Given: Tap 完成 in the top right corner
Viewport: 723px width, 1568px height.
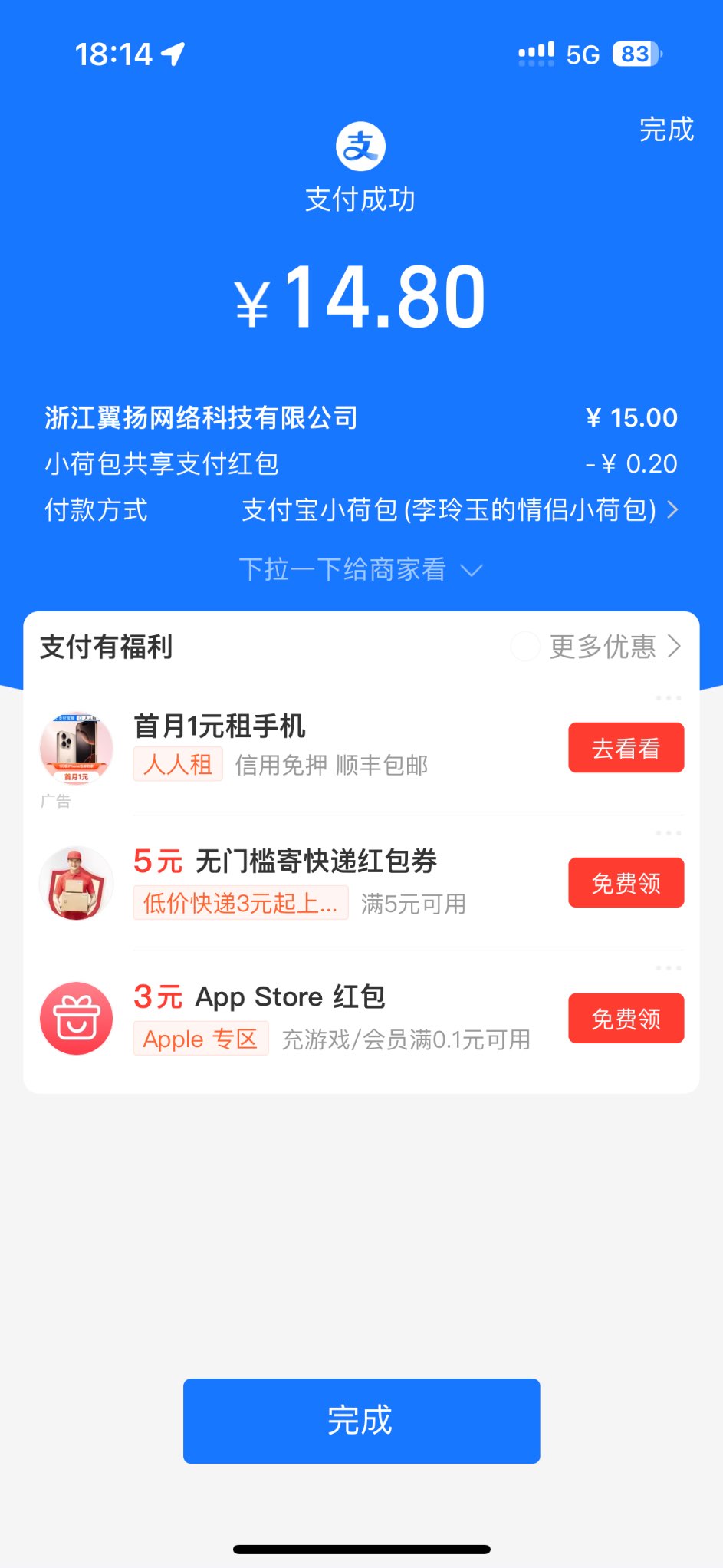Looking at the screenshot, I should [x=666, y=130].
